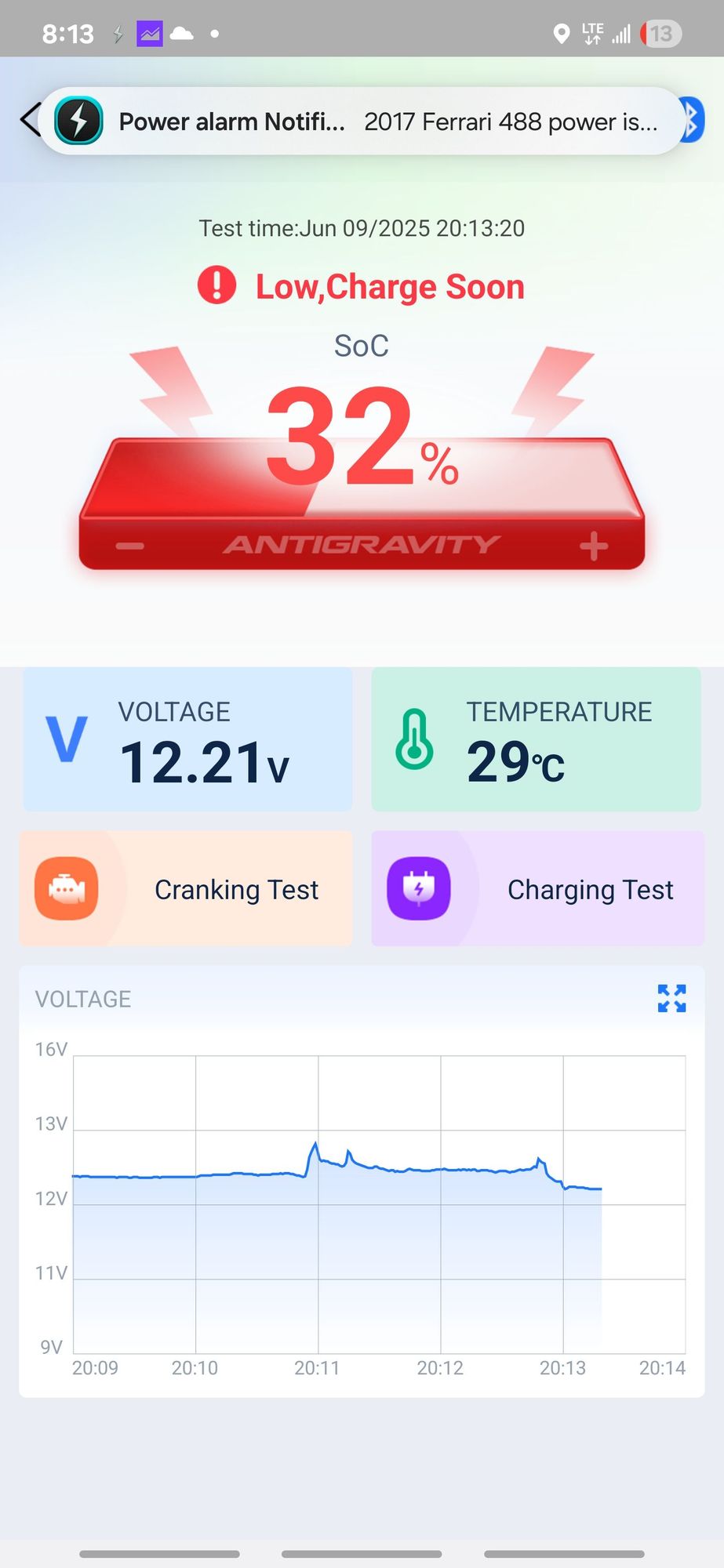Image resolution: width=724 pixels, height=1568 pixels.
Task: Start the Charging Test
Action: tap(538, 889)
